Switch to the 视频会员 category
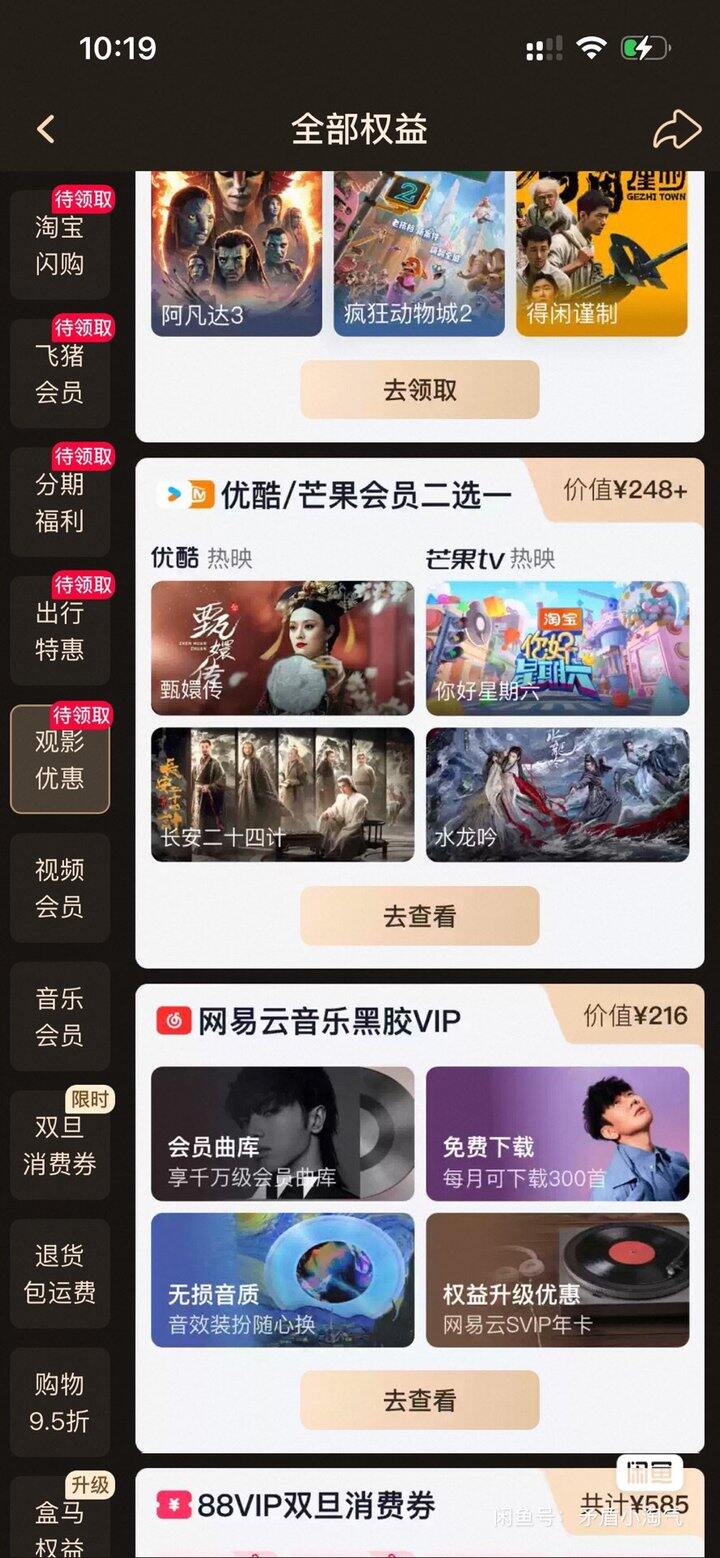The width and height of the screenshot is (720, 1558). [59, 887]
